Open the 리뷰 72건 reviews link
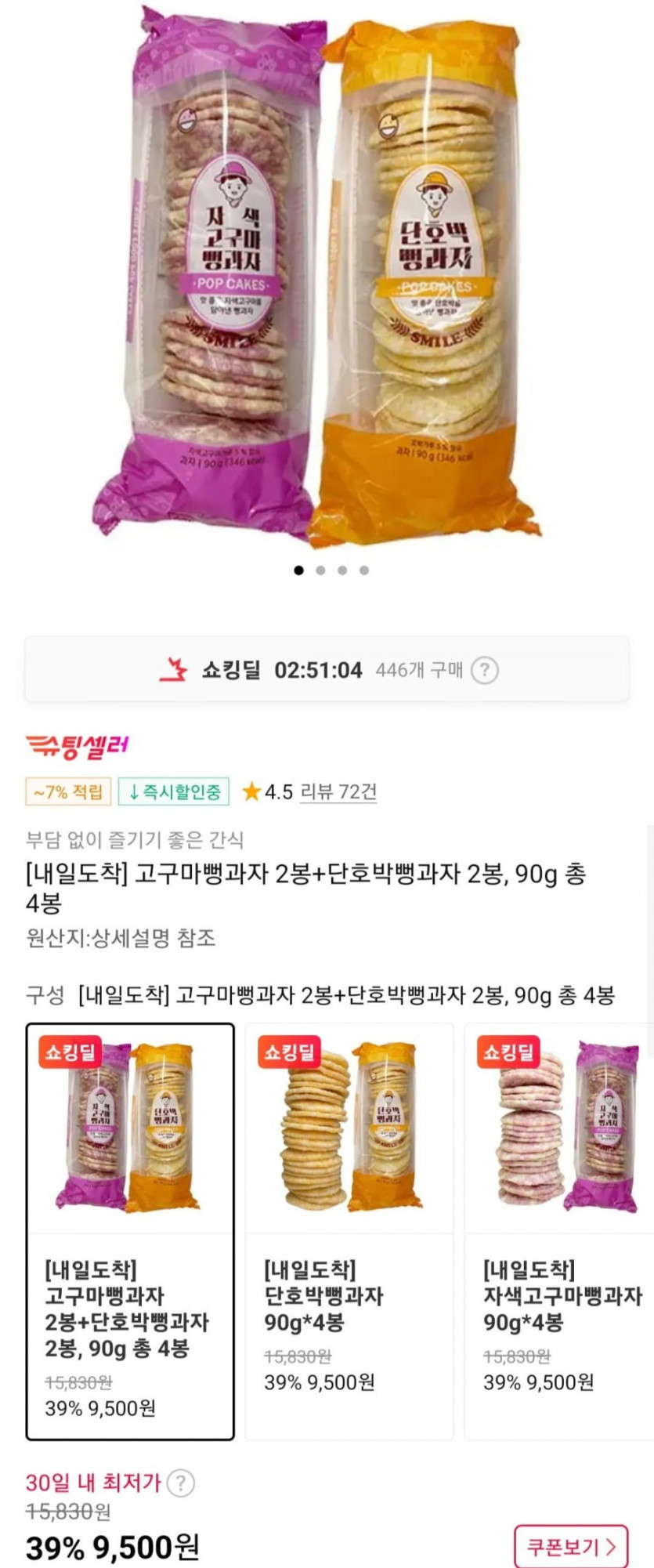Image resolution: width=654 pixels, height=1568 pixels. tap(338, 791)
